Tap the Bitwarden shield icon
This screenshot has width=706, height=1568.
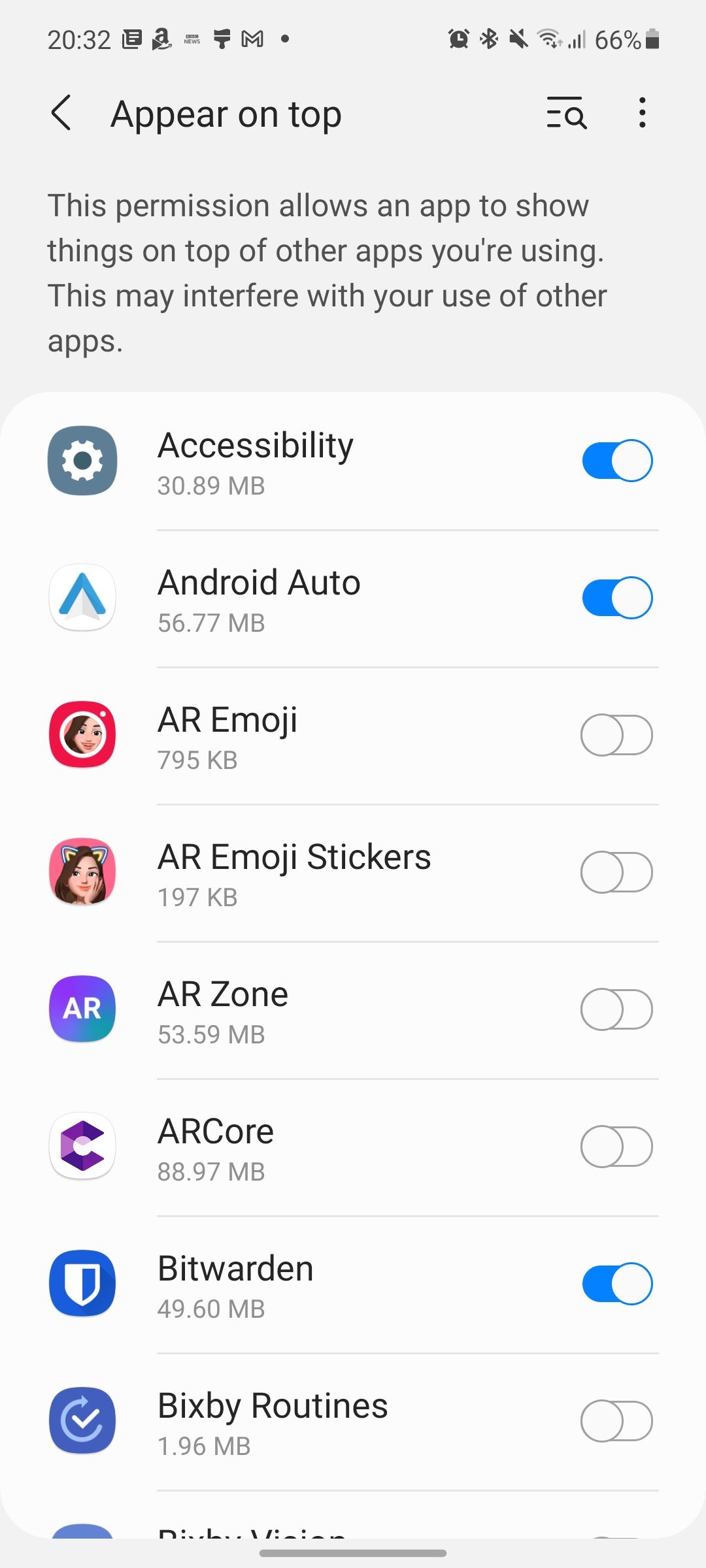[x=81, y=1283]
